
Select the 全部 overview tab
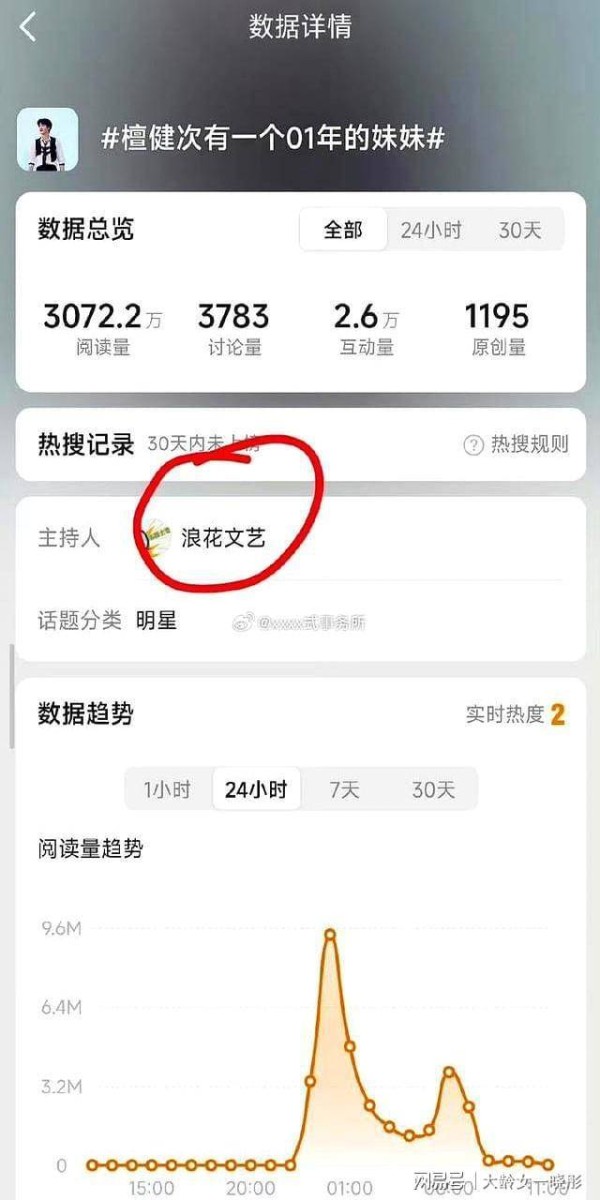pyautogui.click(x=343, y=230)
